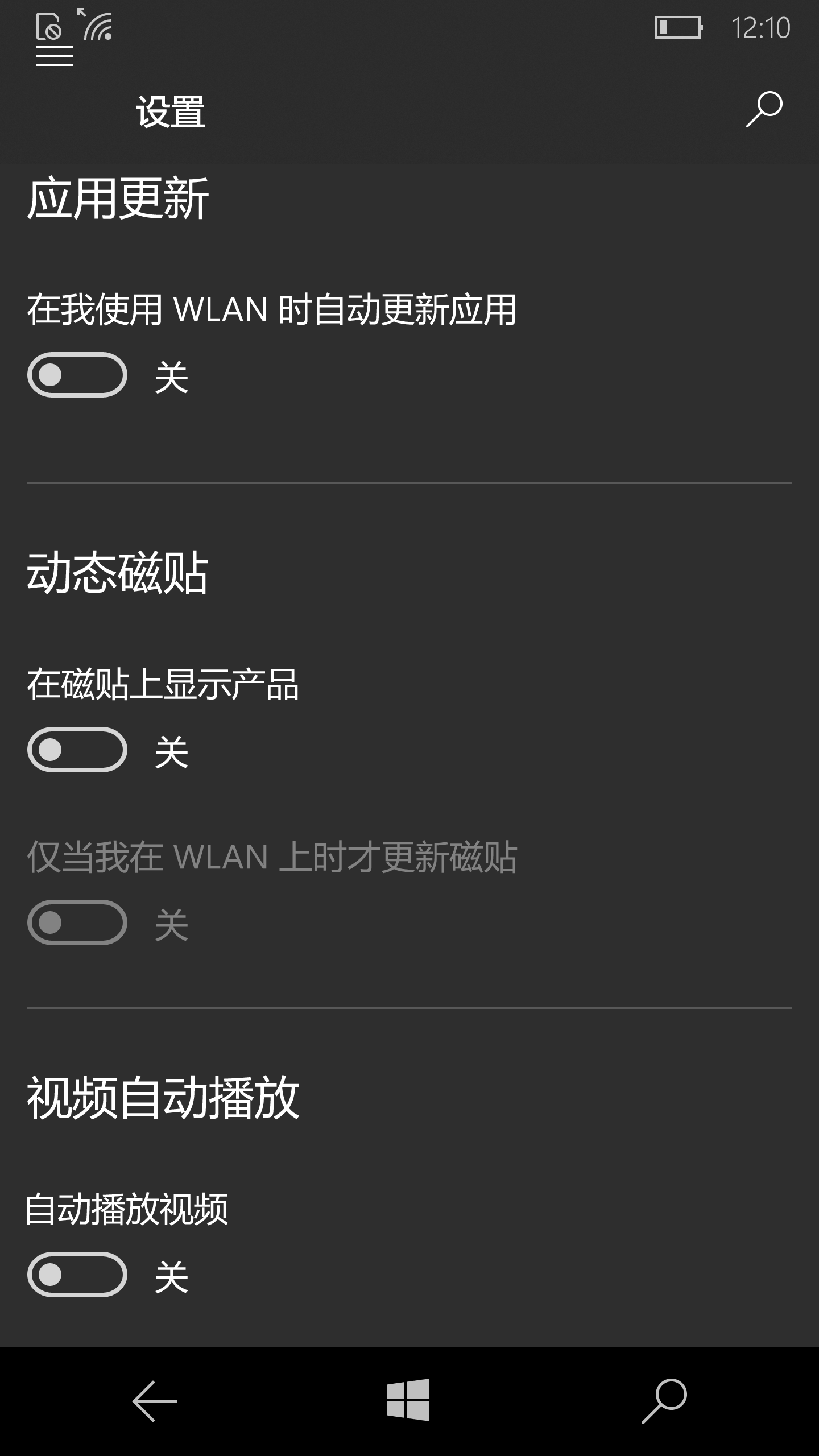
Task: Go back using the system back arrow
Action: click(155, 1401)
